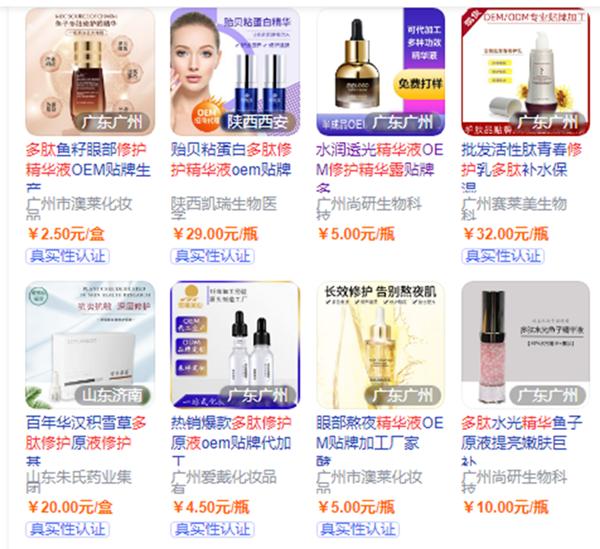600x549 pixels.
Task: Open the 批发活性肽青春修护乳 product image
Action: 525,70
